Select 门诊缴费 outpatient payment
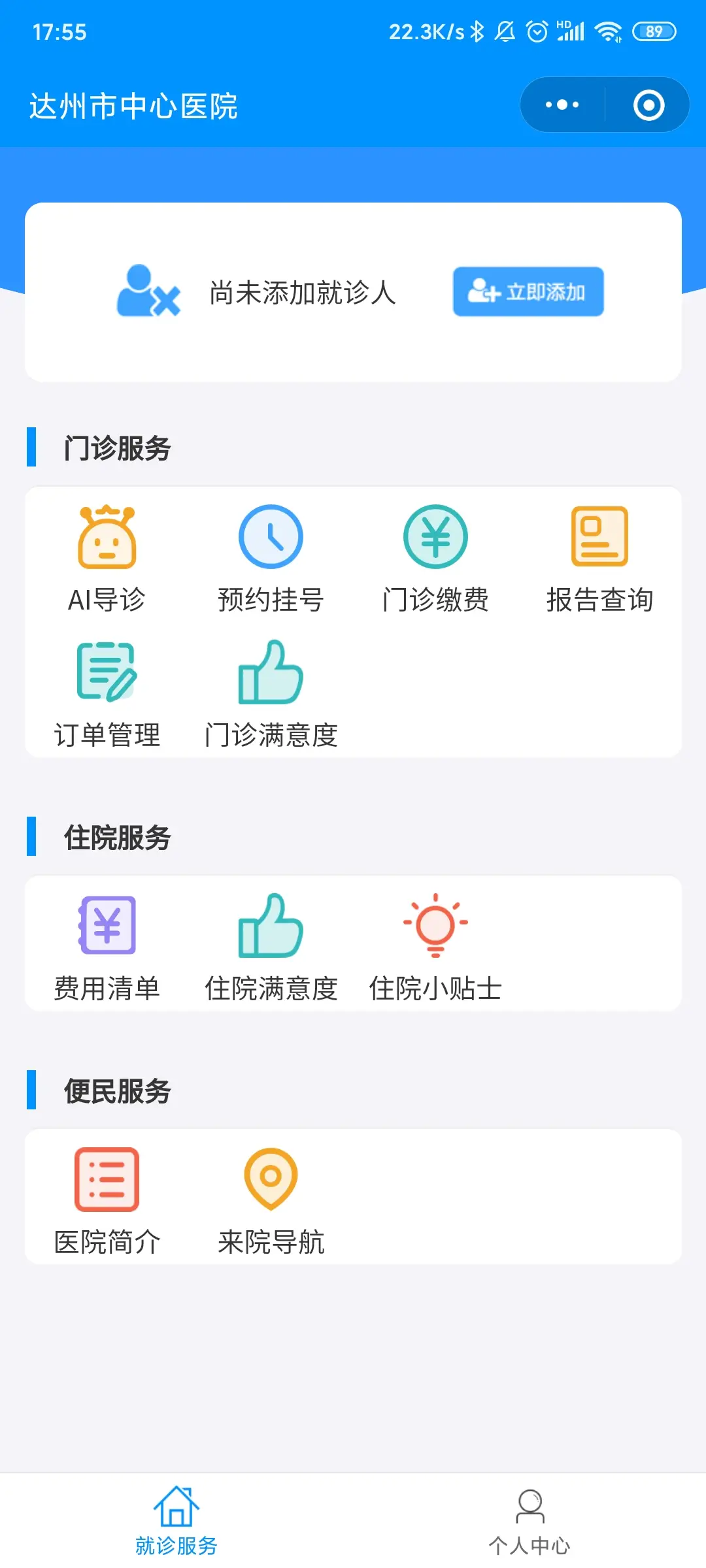 pyautogui.click(x=435, y=559)
